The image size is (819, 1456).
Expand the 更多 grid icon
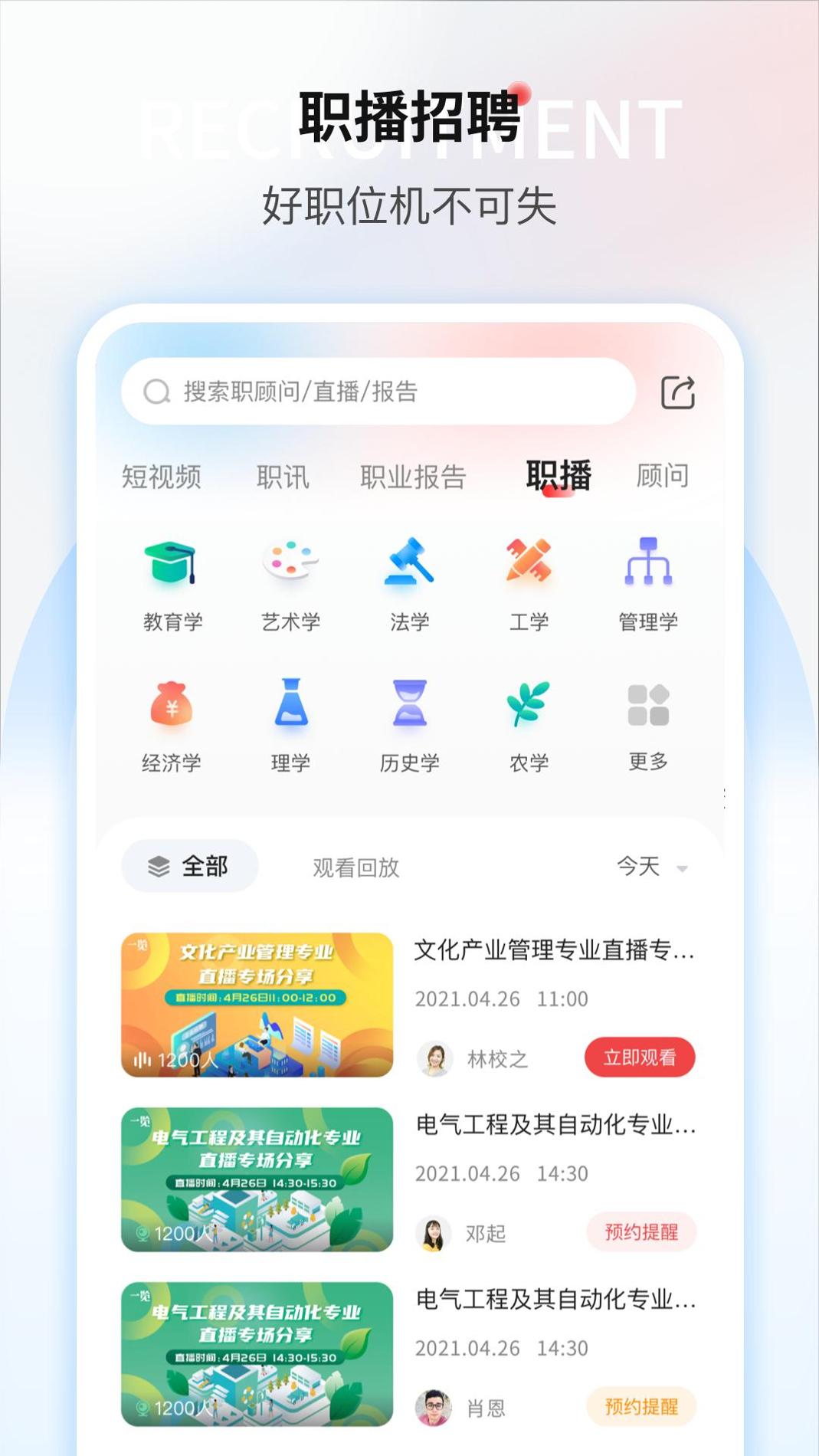[647, 706]
